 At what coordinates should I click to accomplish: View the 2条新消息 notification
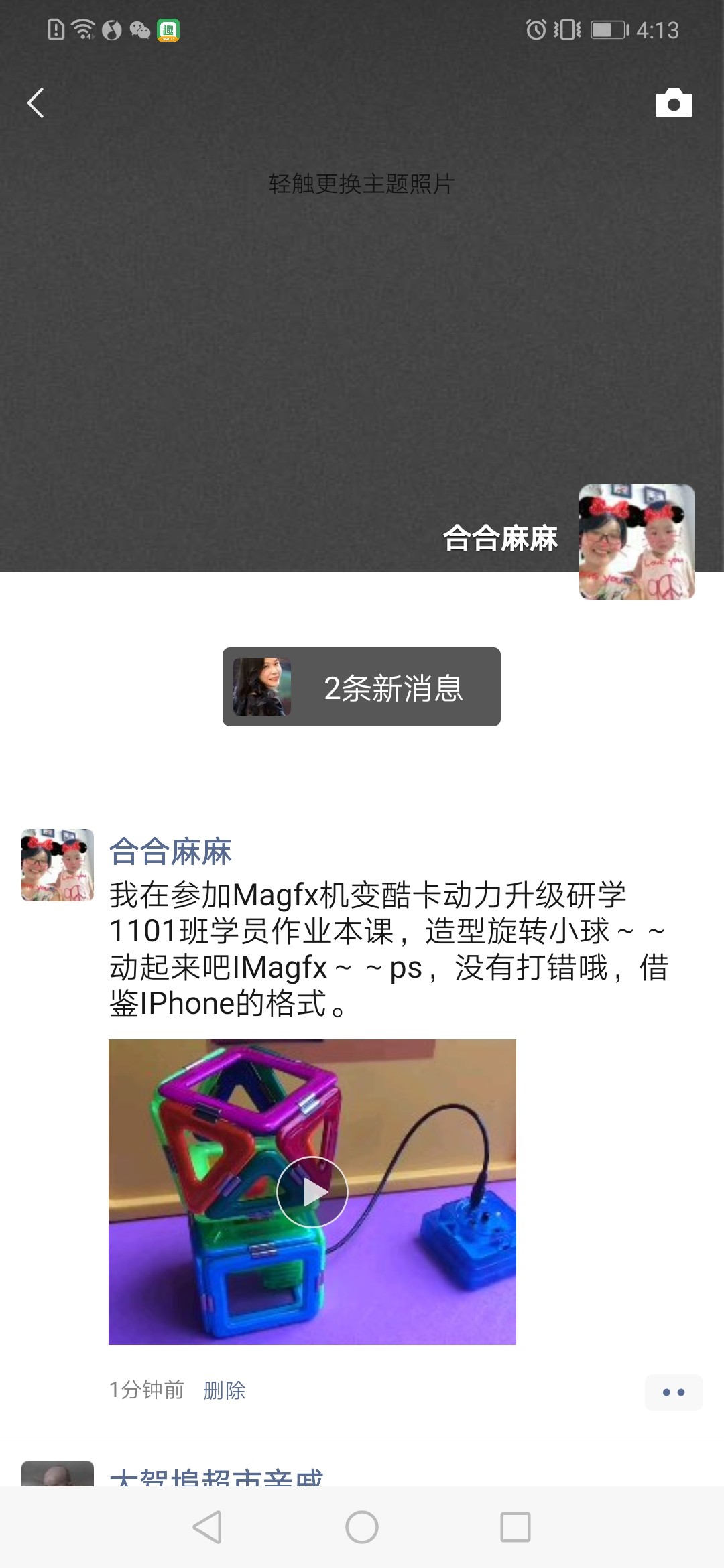point(361,687)
